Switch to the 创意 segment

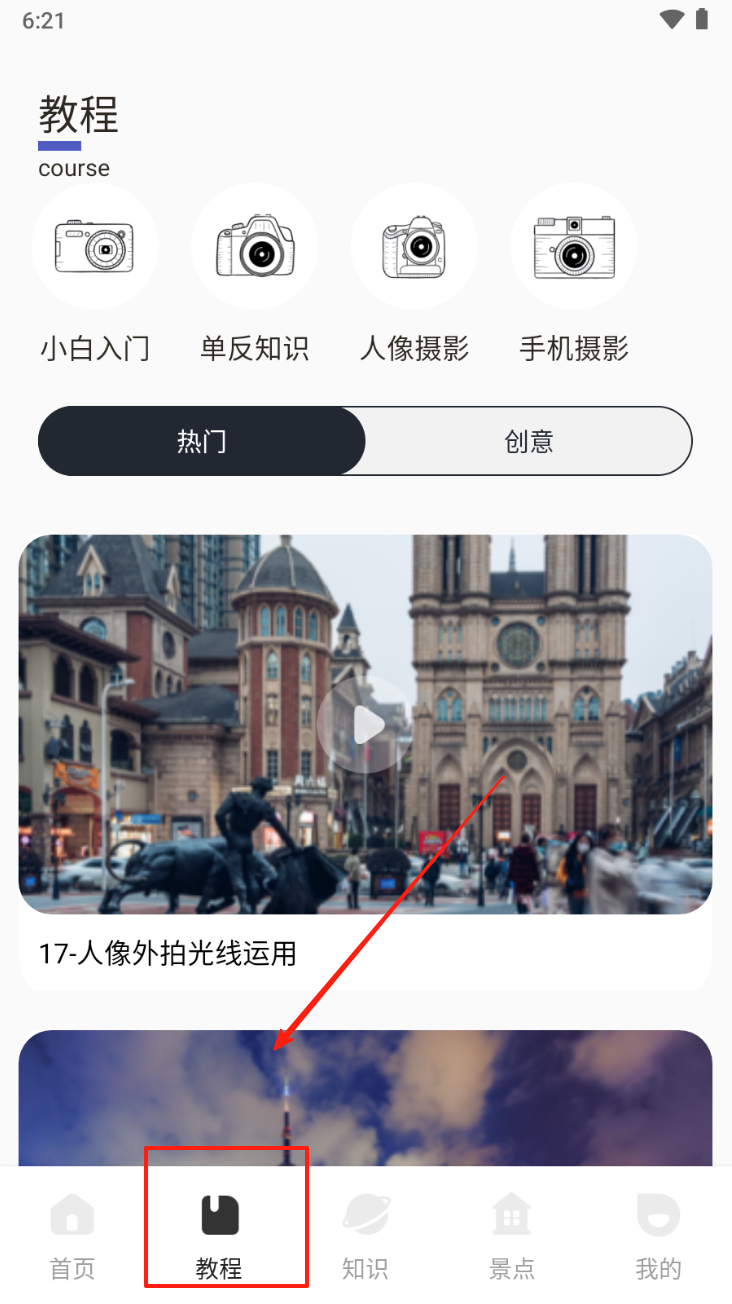pyautogui.click(x=529, y=441)
